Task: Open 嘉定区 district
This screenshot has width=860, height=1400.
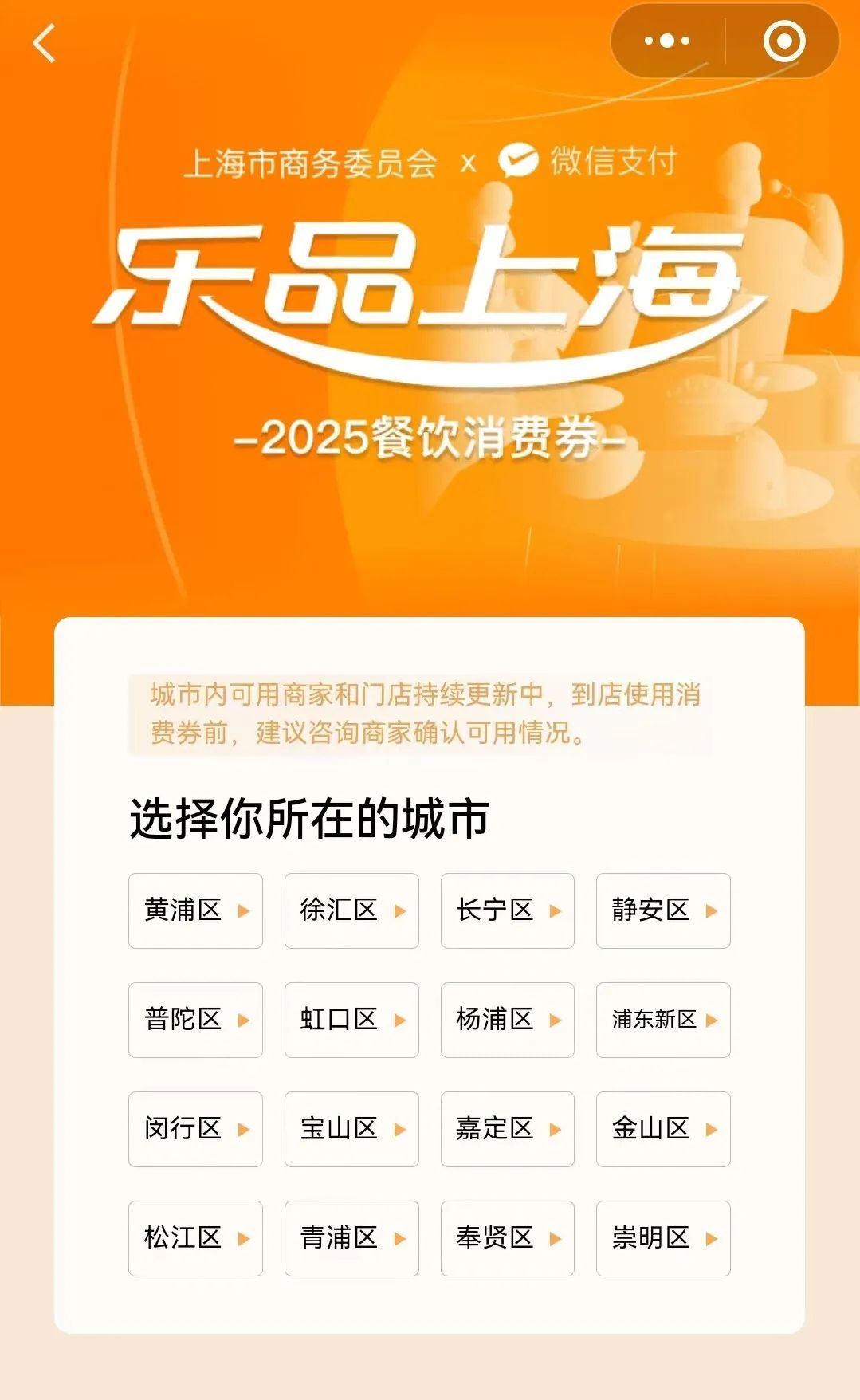Action: 507,1129
